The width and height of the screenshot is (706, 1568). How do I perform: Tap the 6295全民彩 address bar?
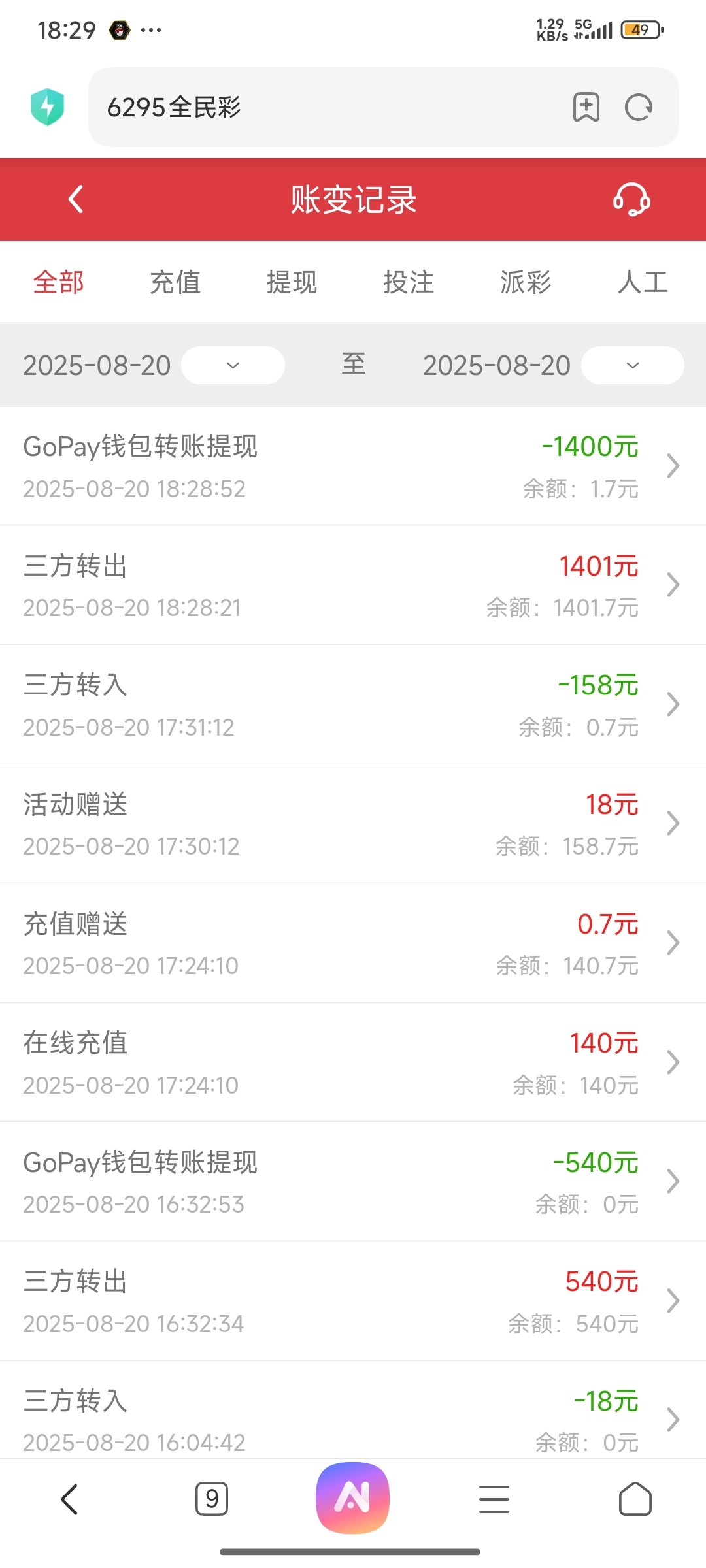(327, 108)
